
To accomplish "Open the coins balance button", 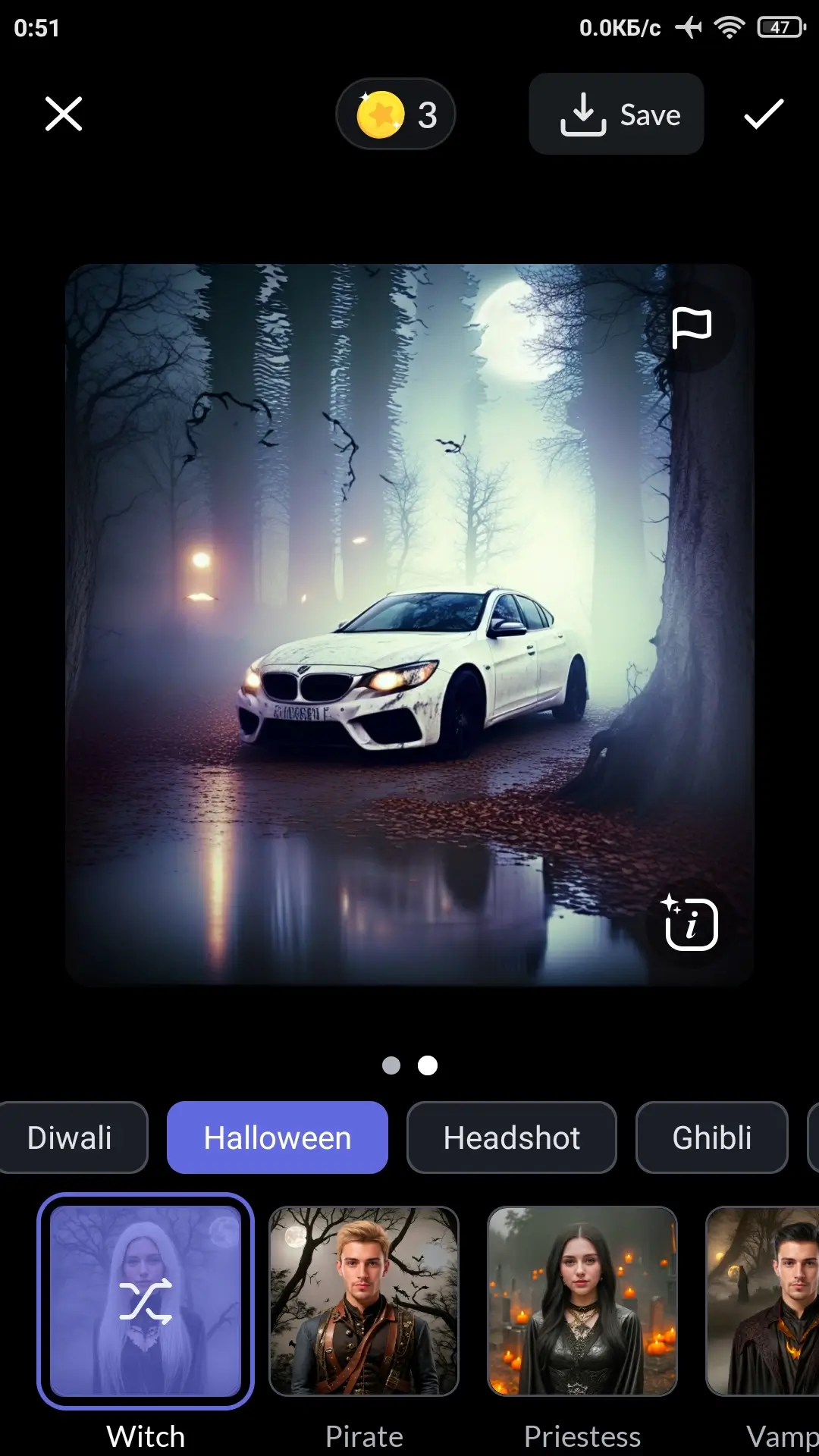I will 396,115.
